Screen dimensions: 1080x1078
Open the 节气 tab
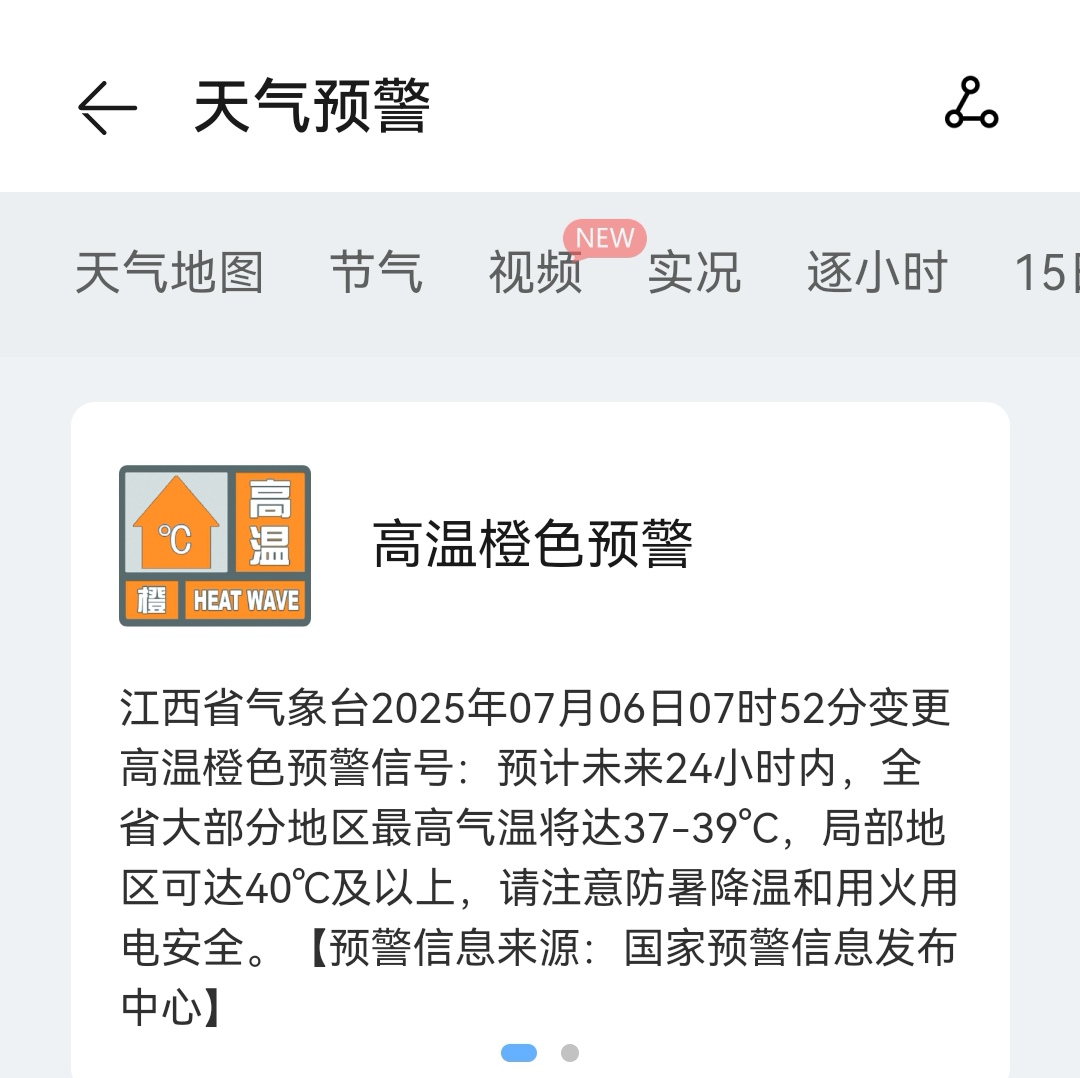click(376, 273)
